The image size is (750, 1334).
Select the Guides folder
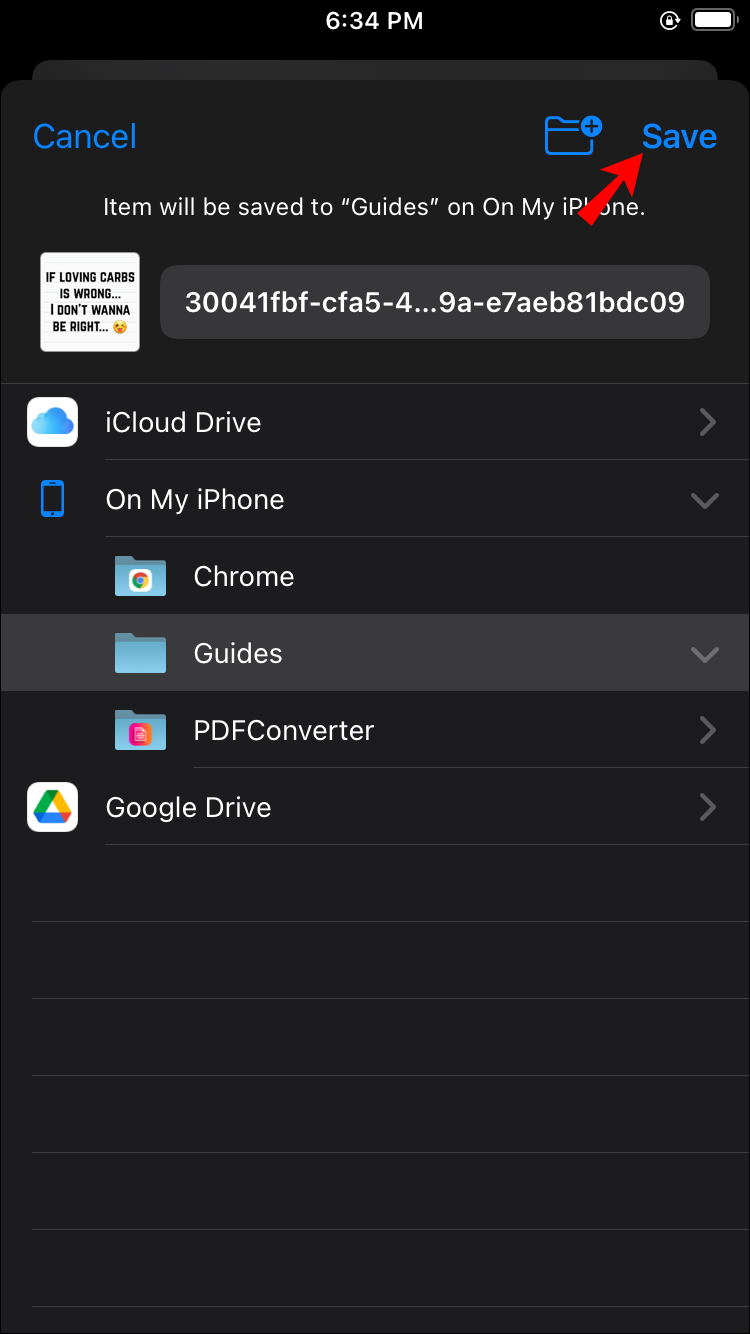tap(238, 653)
